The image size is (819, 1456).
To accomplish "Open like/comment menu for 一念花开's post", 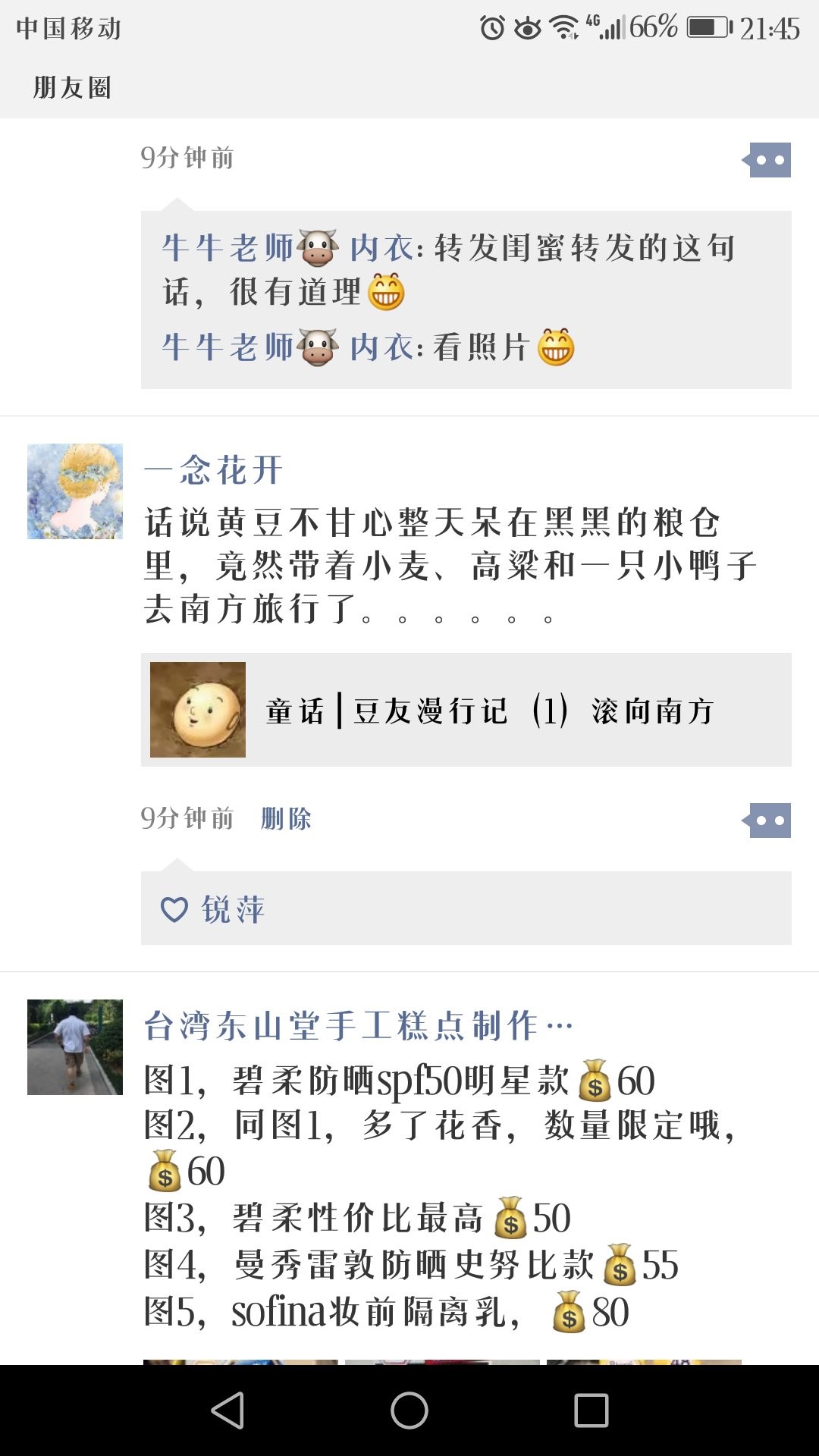I will [x=768, y=821].
